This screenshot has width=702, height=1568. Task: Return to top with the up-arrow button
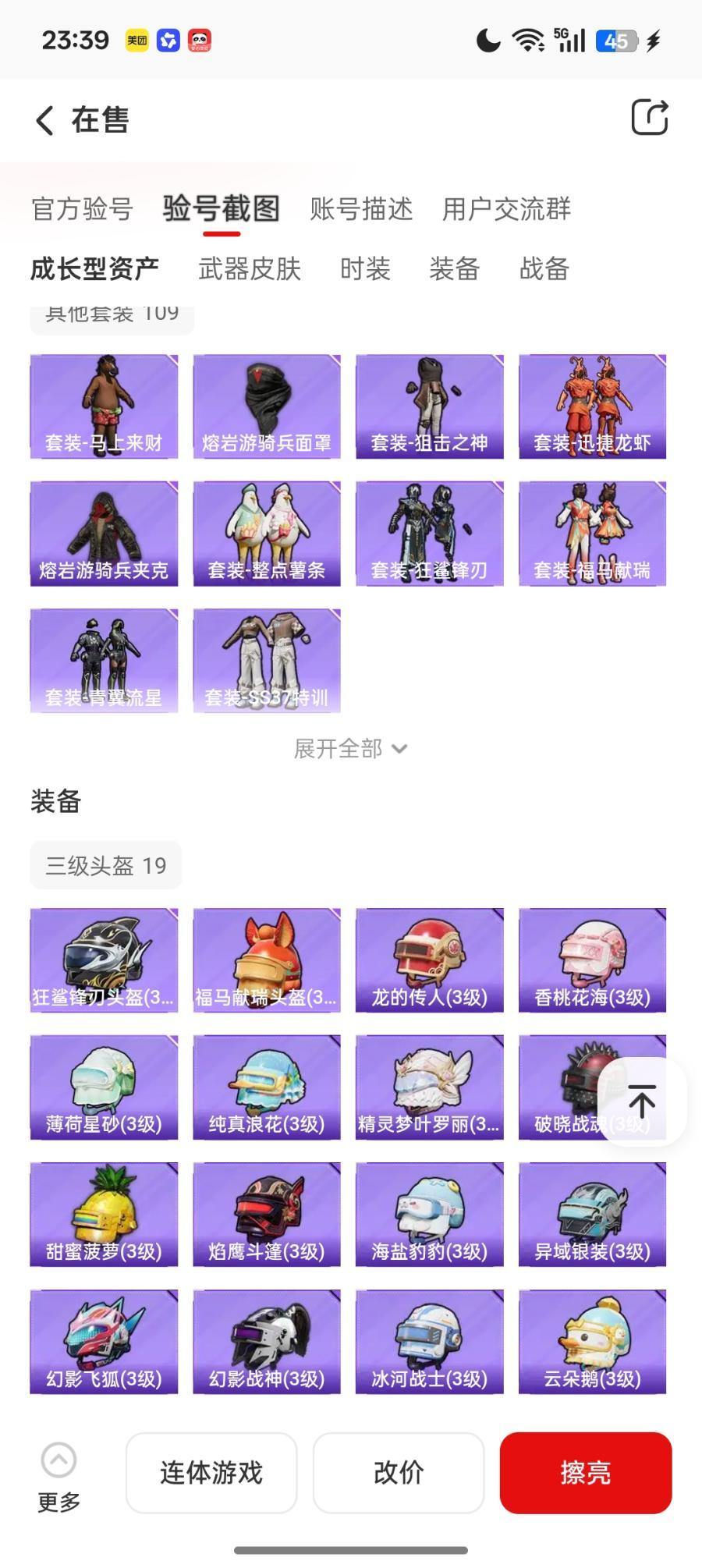[642, 1101]
